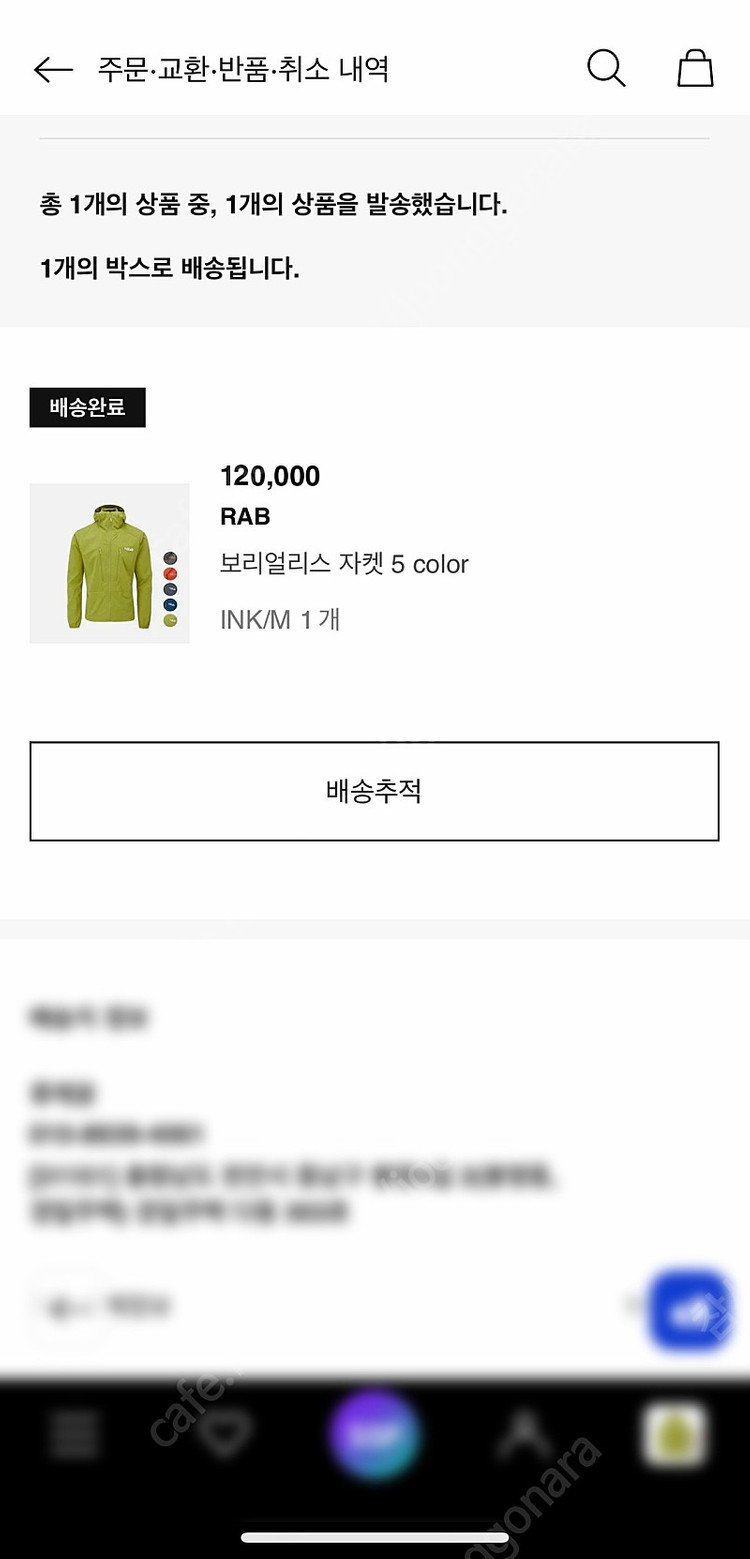The width and height of the screenshot is (750, 1559).
Task: Tap the blue floating action button
Action: (x=690, y=1310)
